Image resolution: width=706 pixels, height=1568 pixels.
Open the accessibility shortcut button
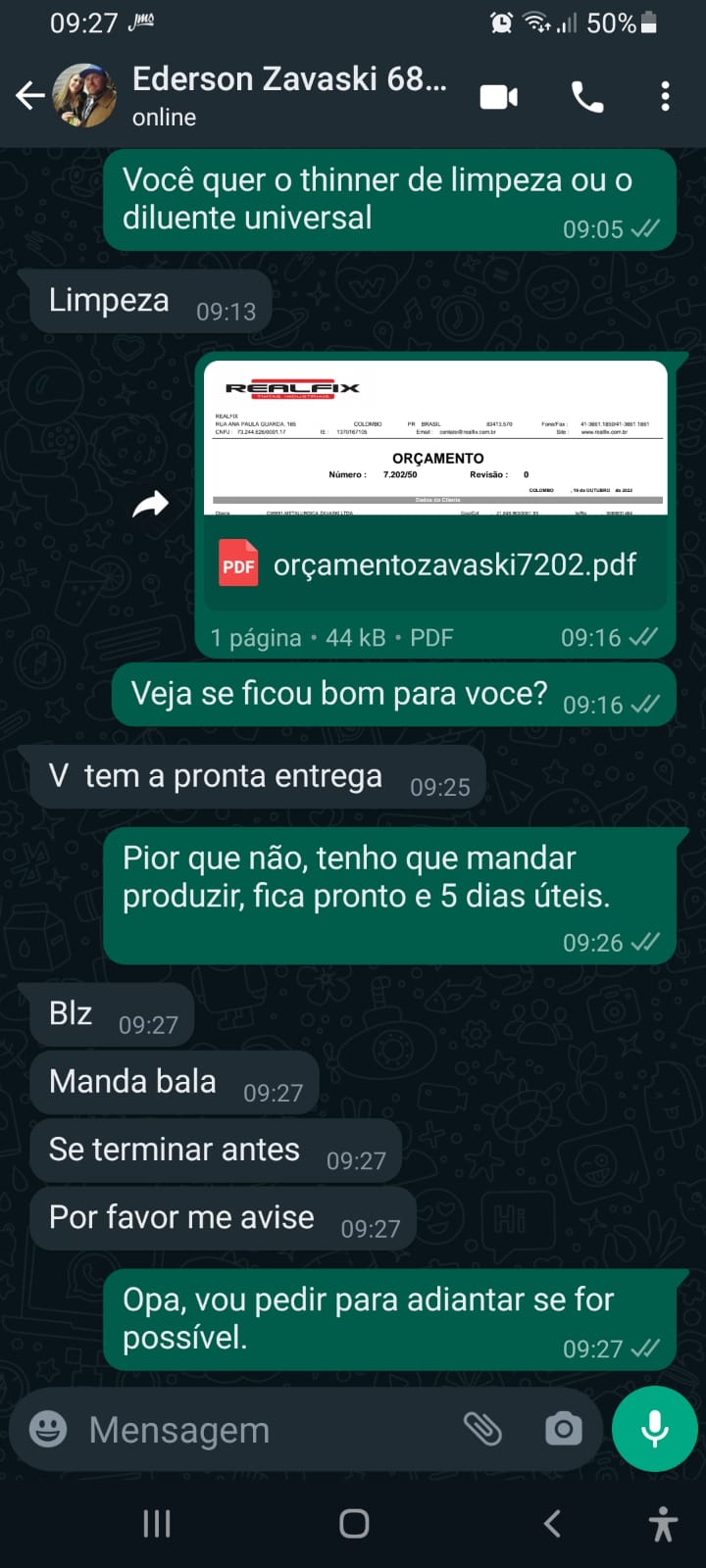pos(664,1525)
